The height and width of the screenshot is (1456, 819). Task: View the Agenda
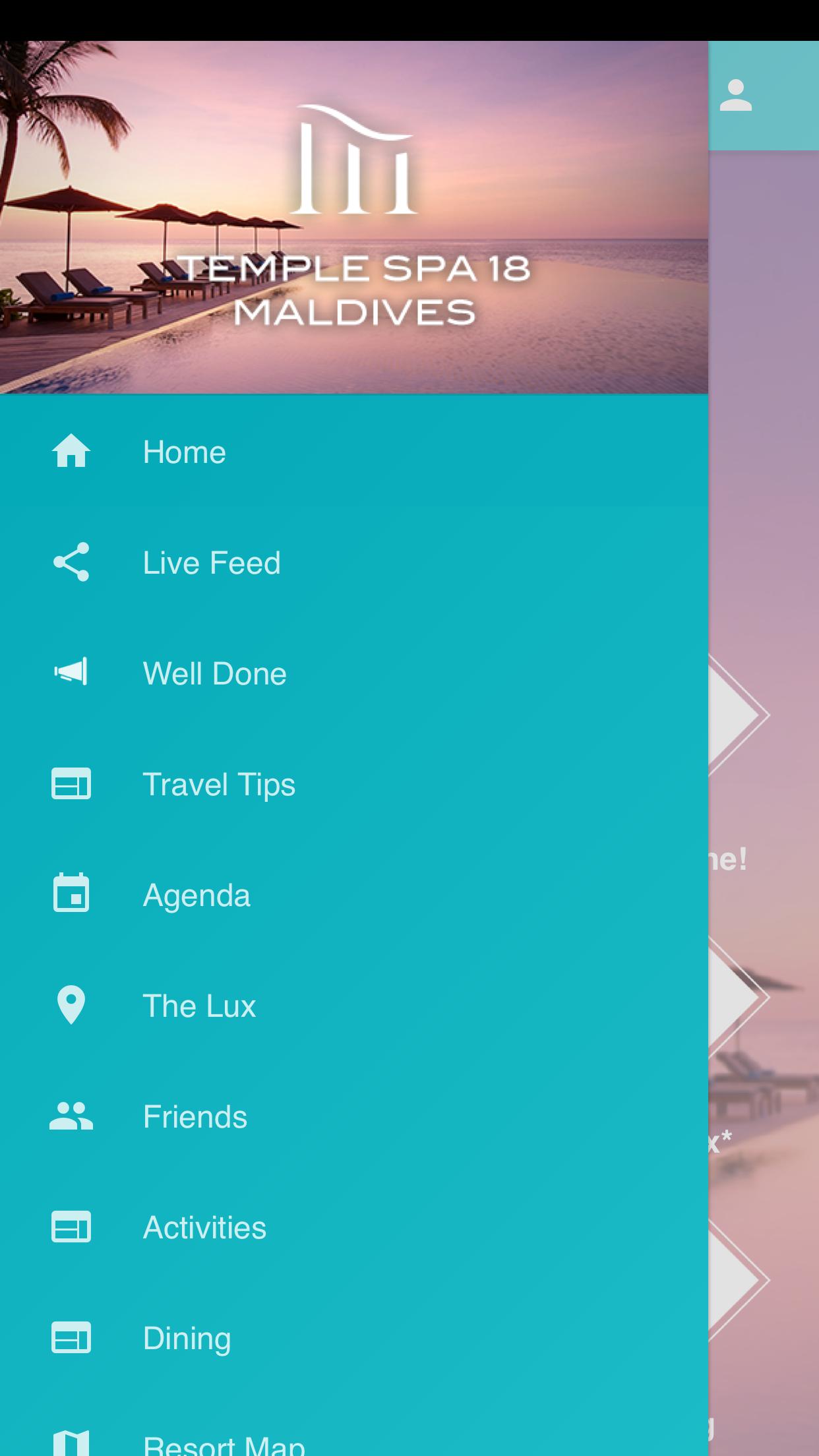tap(197, 895)
